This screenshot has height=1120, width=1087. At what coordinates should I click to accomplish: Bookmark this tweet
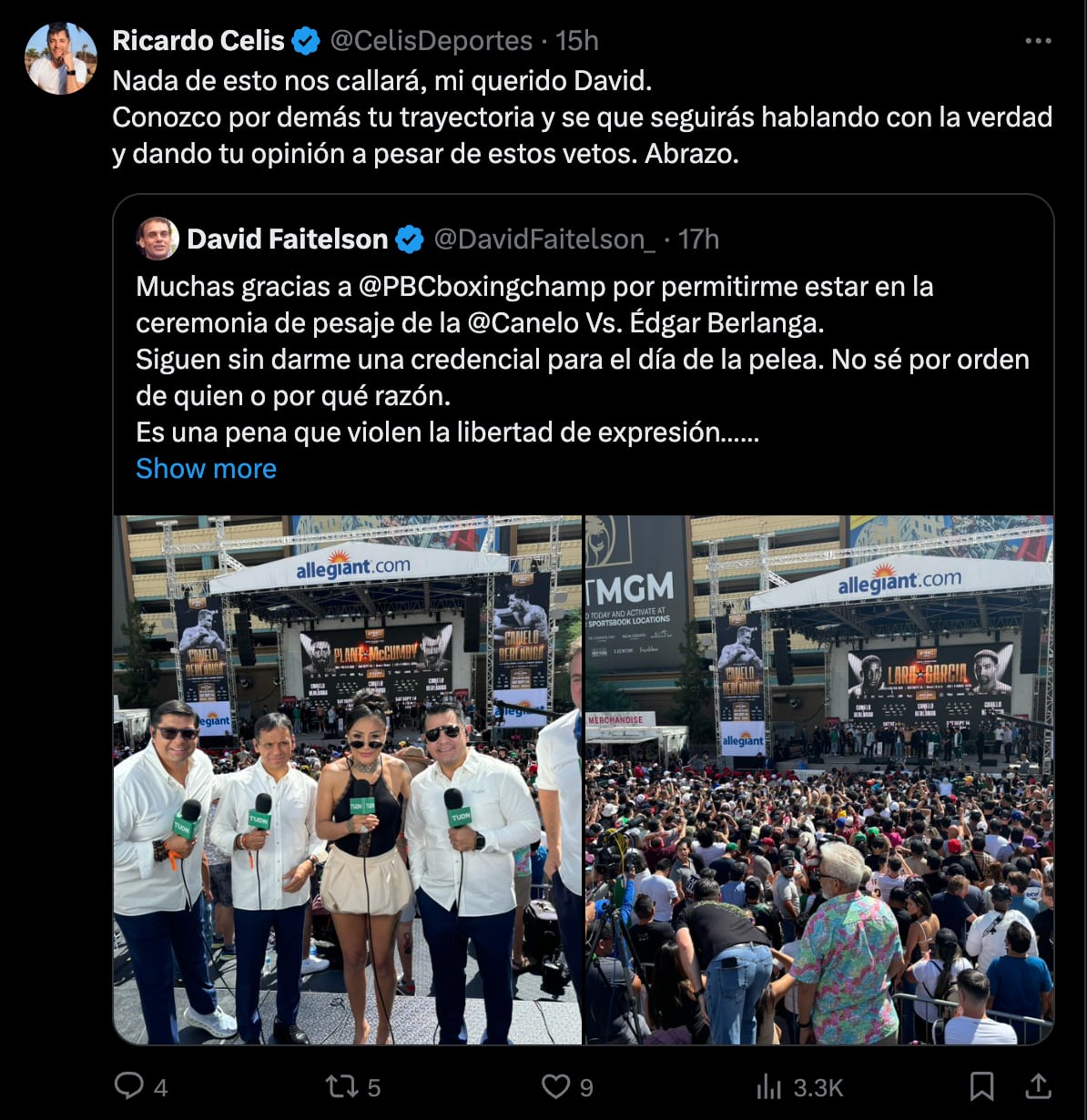click(981, 1085)
